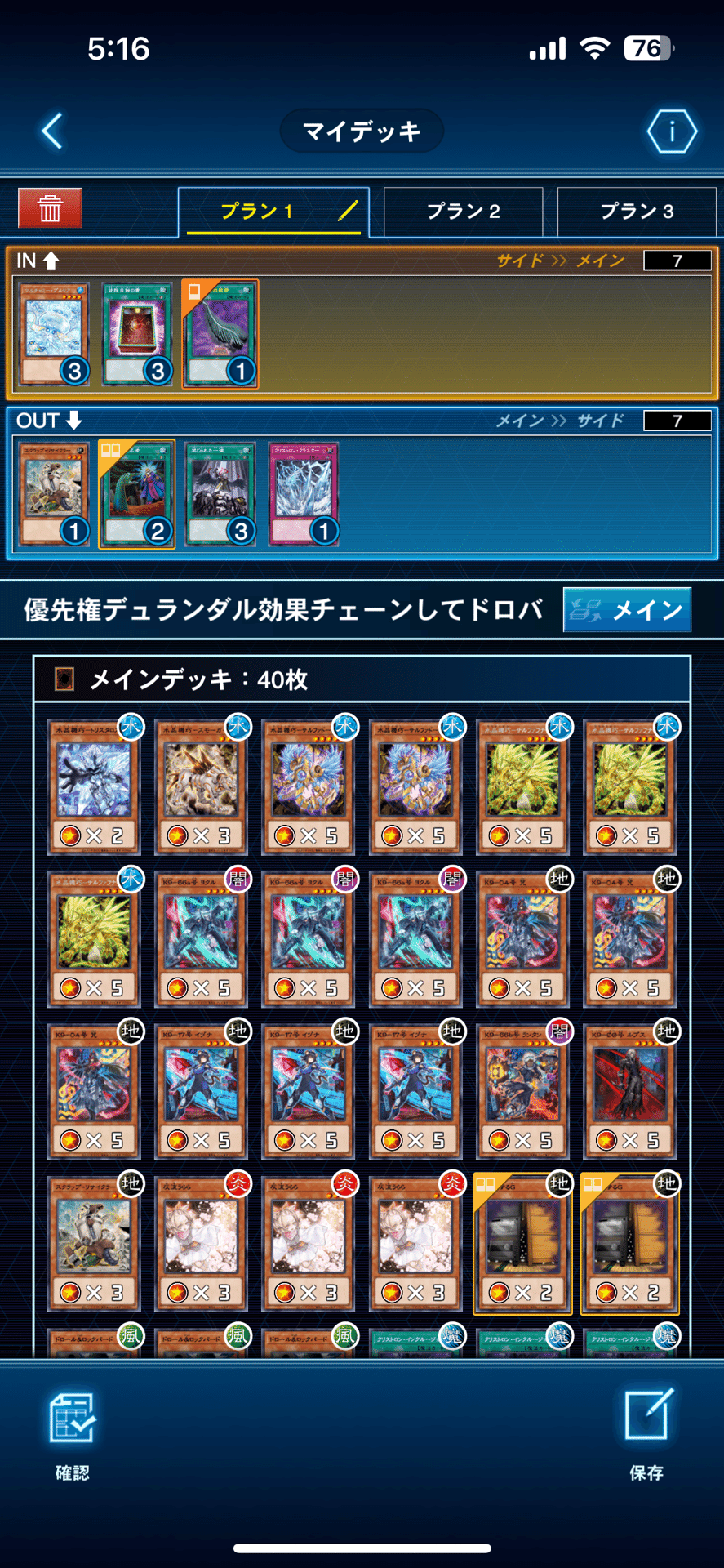724x1568 pixels.
Task: Switch to the プラン2 tab
Action: [x=463, y=212]
